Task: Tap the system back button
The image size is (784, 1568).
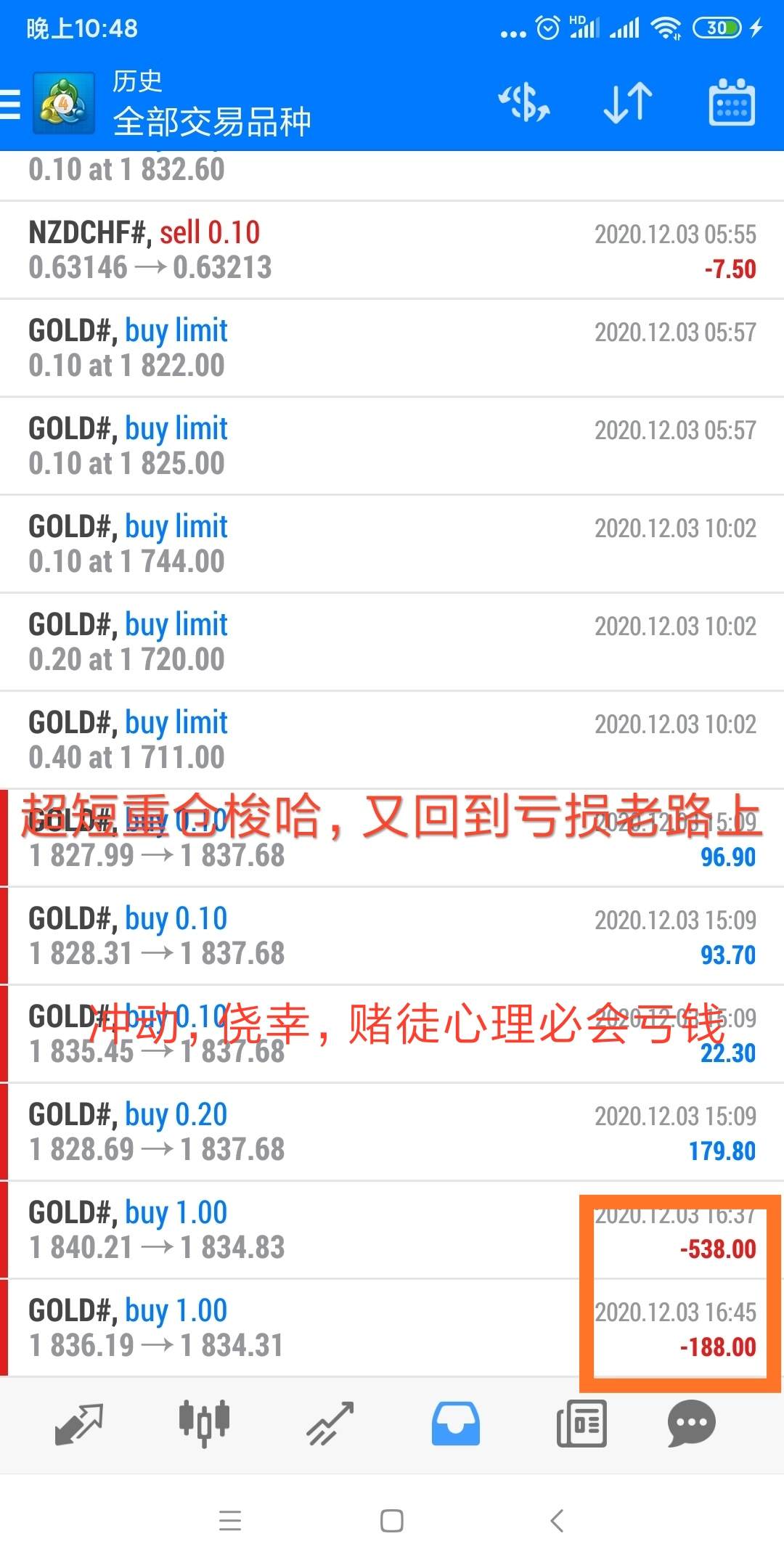Action: coord(557,1520)
